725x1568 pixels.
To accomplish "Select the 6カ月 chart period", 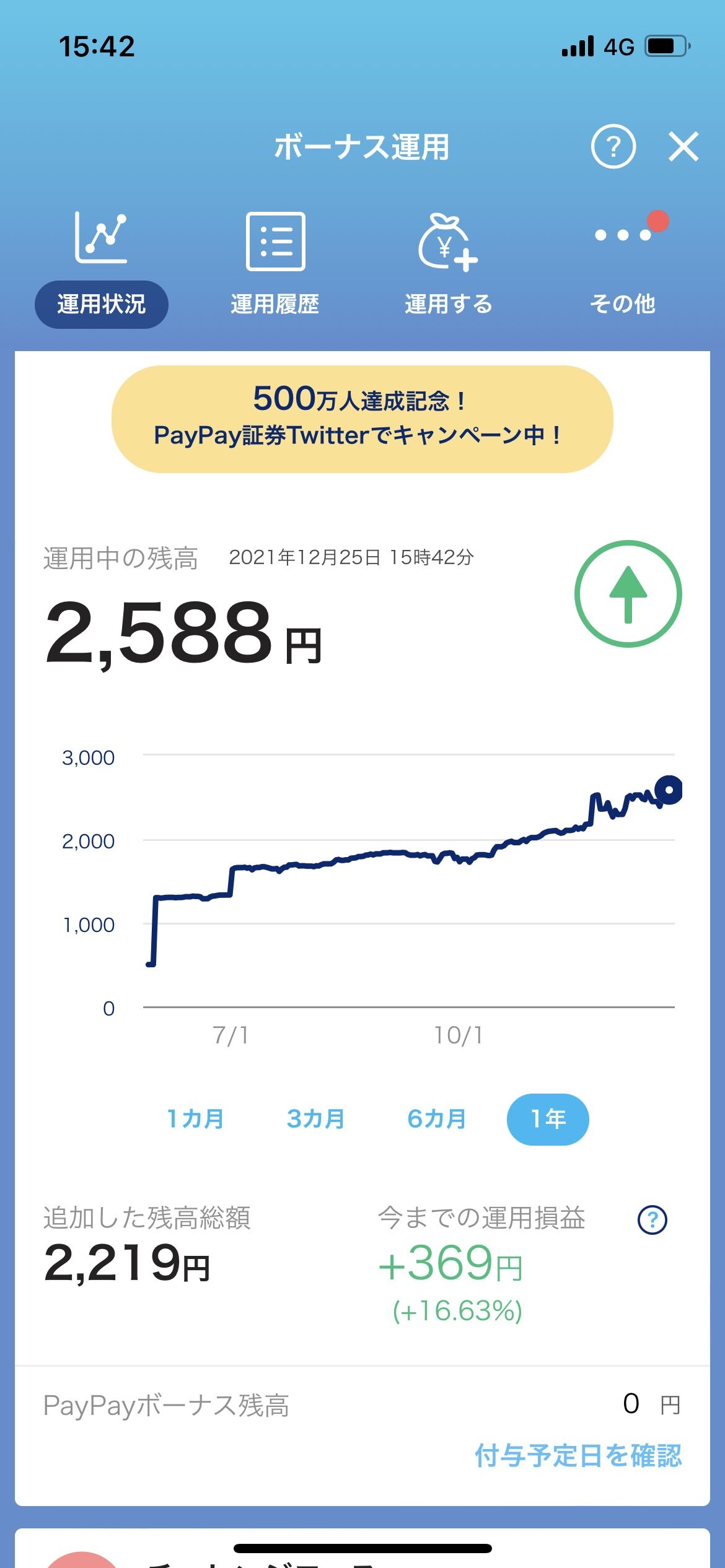I will (436, 1119).
